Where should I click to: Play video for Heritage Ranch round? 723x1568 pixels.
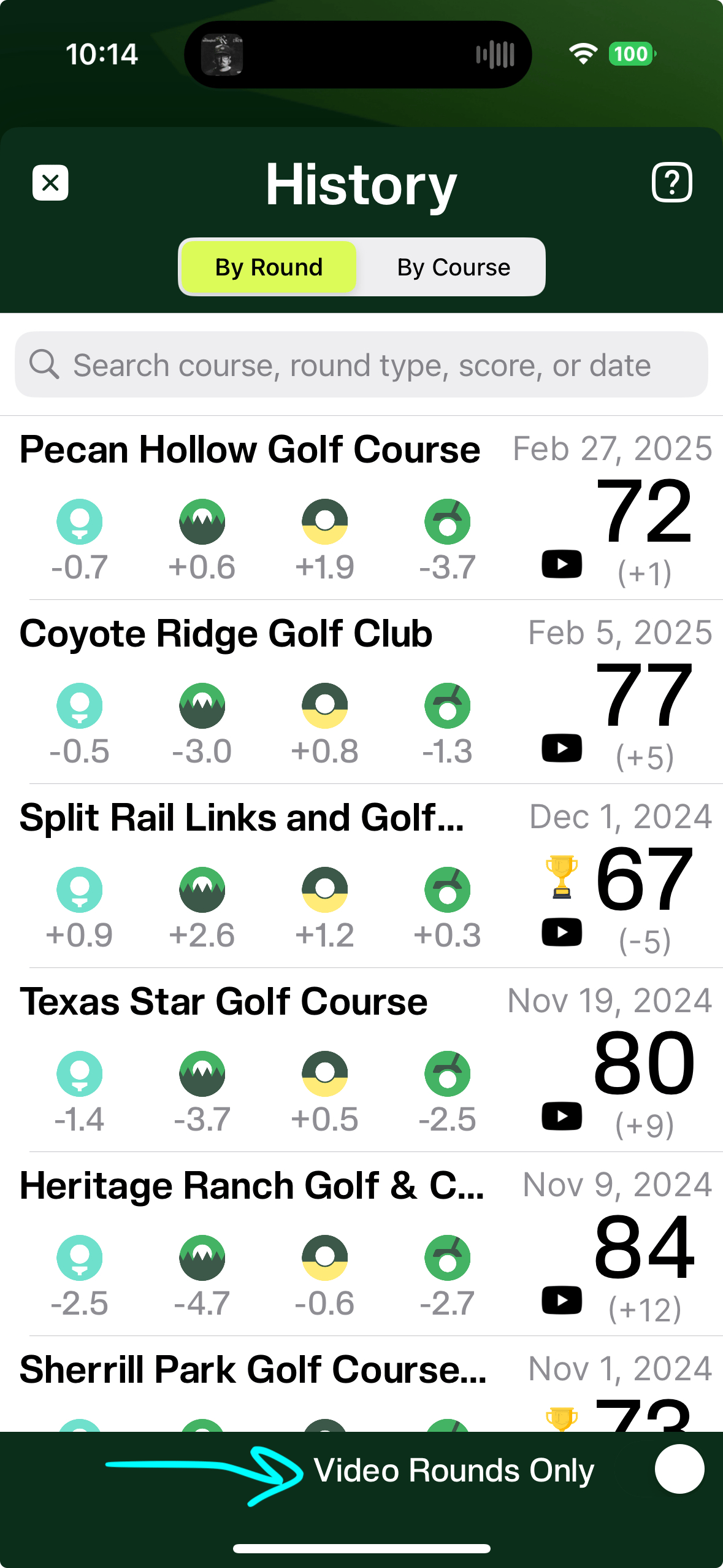pyautogui.click(x=561, y=1301)
